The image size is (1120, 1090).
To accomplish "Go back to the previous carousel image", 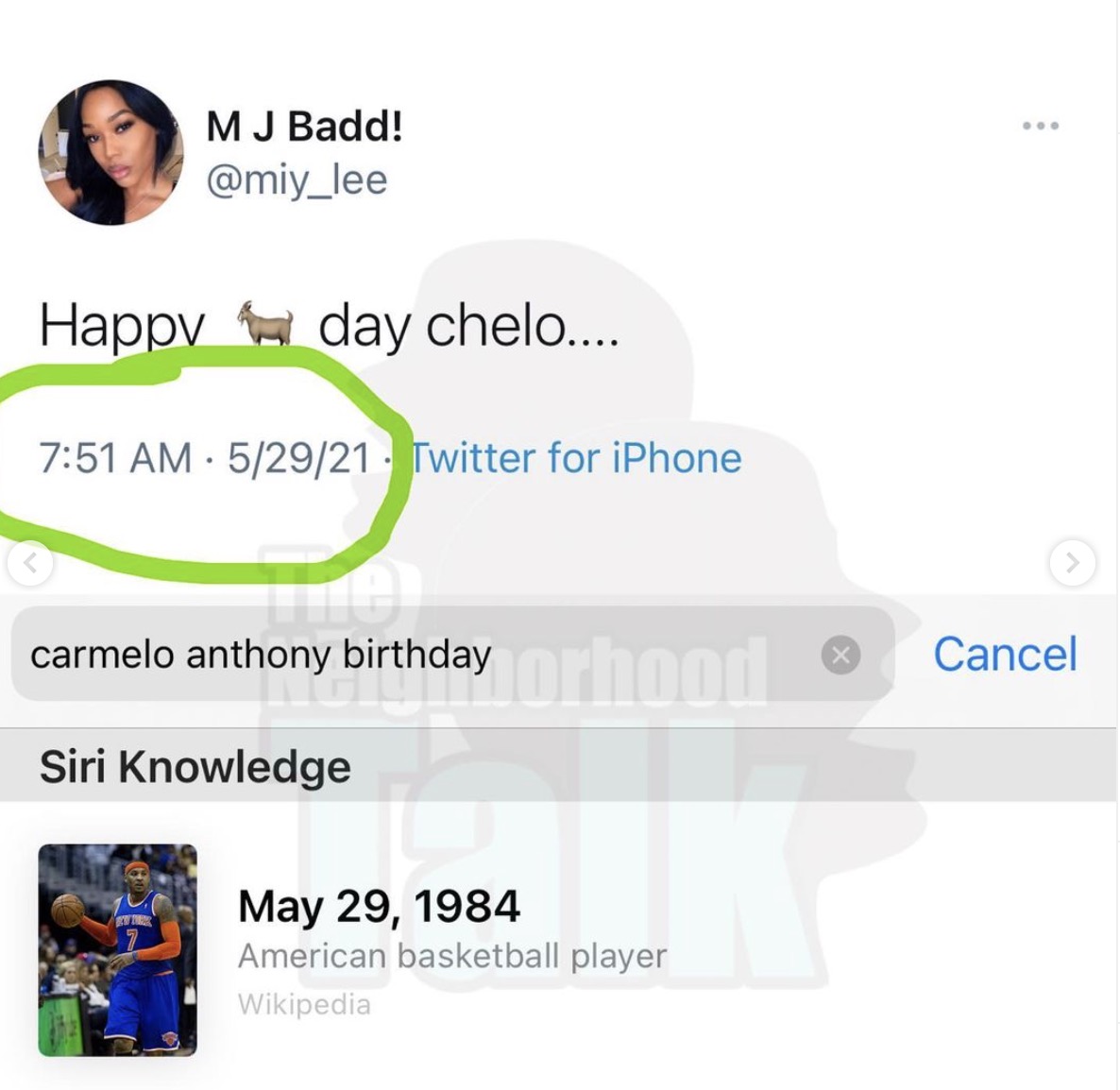I will [x=30, y=563].
